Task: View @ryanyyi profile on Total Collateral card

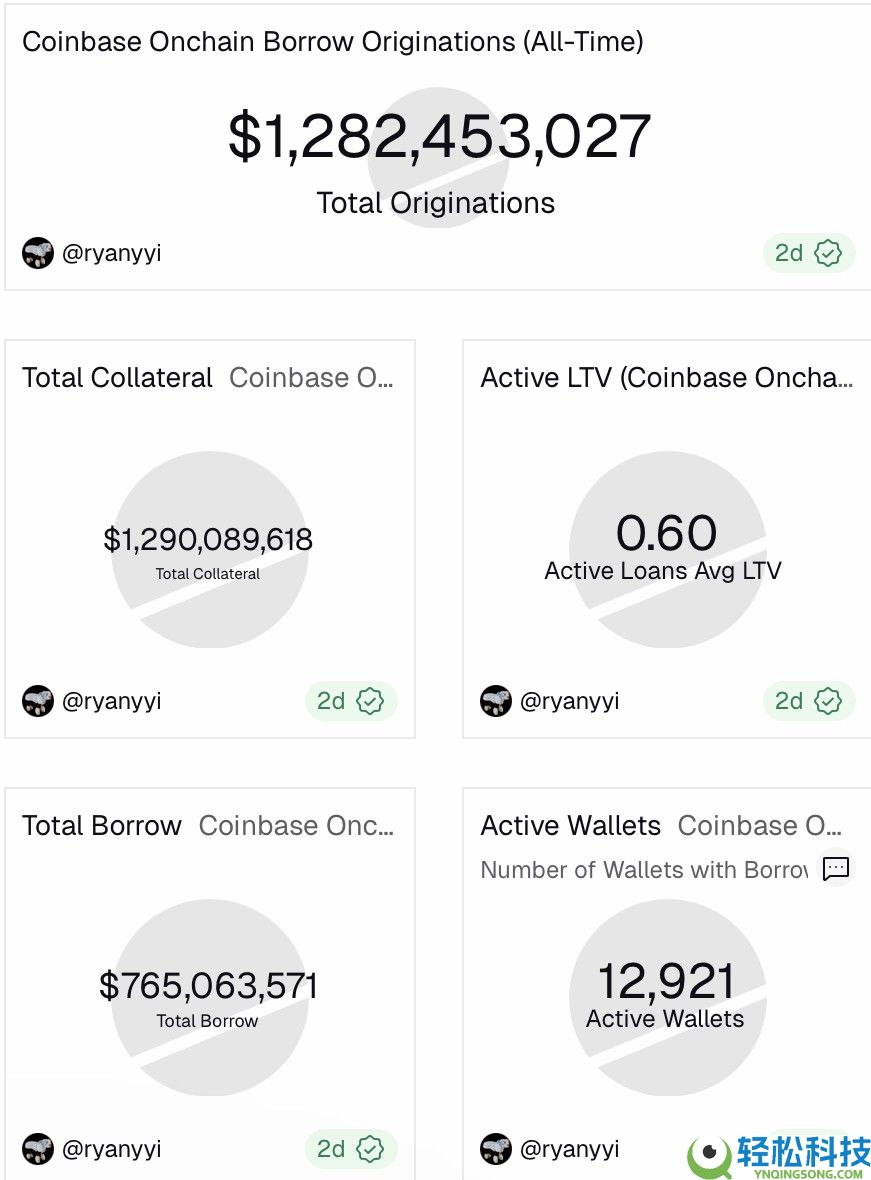Action: coord(111,701)
